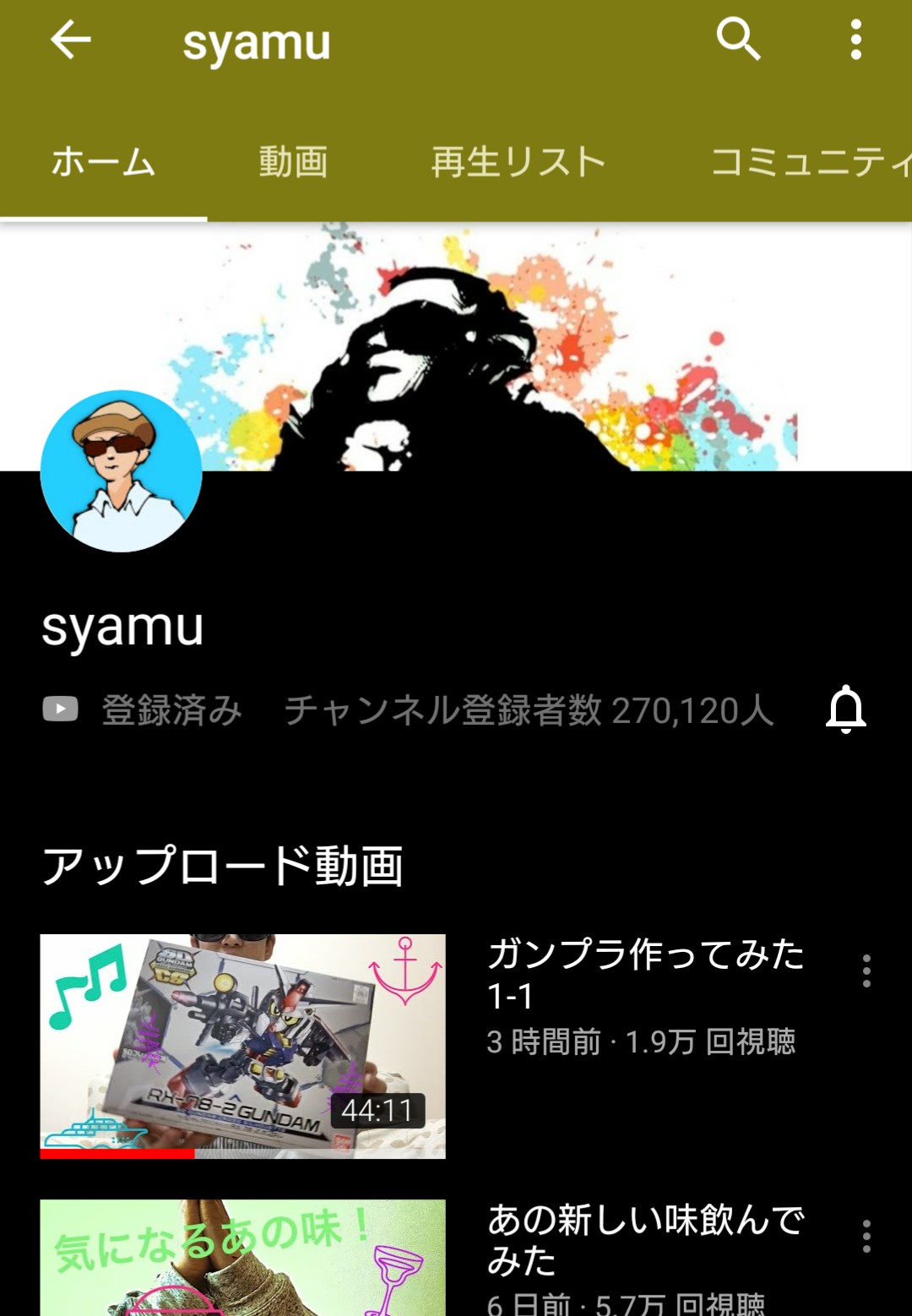Open the notification bell settings

point(845,710)
